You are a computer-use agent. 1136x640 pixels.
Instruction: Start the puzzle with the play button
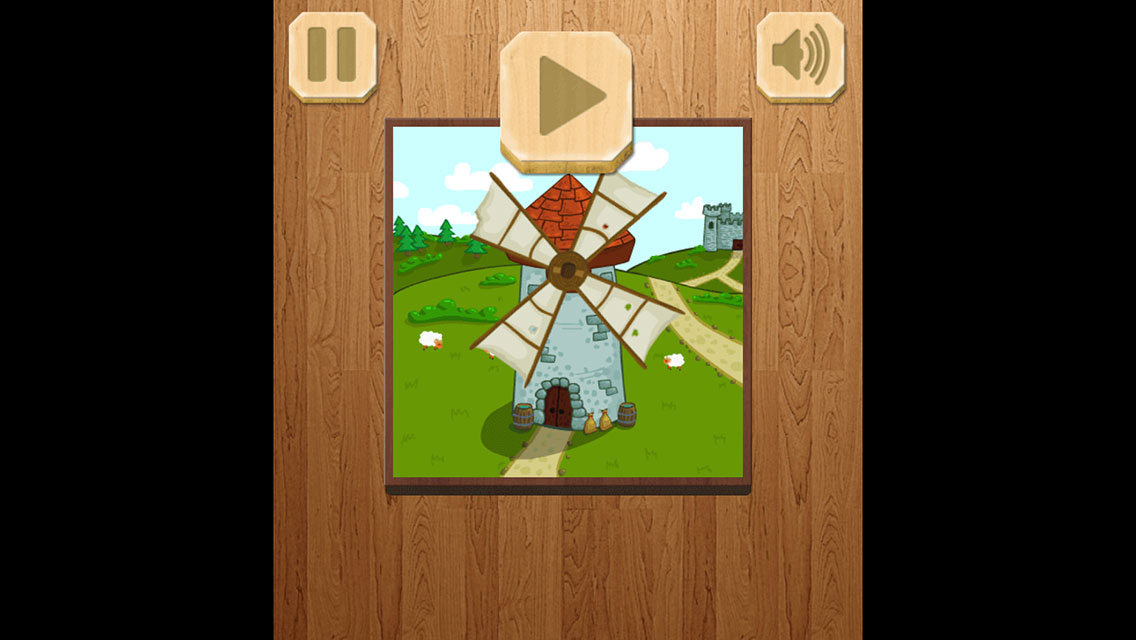pos(567,97)
